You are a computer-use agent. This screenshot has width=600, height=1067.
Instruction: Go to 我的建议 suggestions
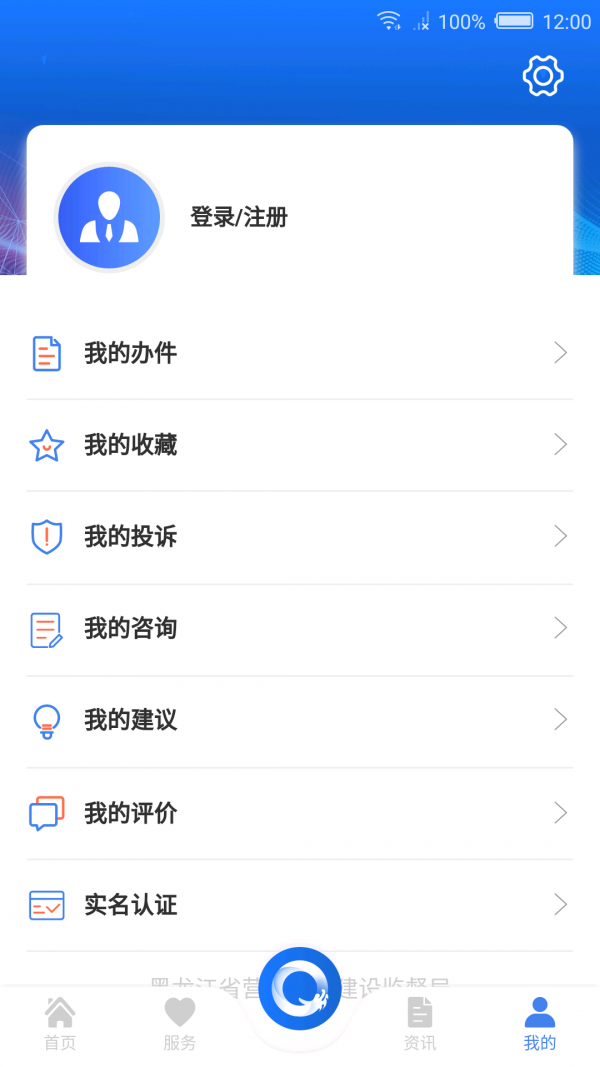(x=299, y=720)
